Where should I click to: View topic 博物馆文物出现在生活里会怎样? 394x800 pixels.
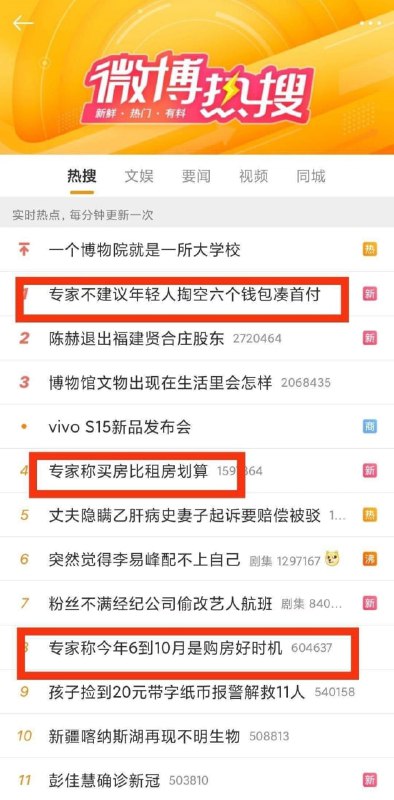point(197,382)
